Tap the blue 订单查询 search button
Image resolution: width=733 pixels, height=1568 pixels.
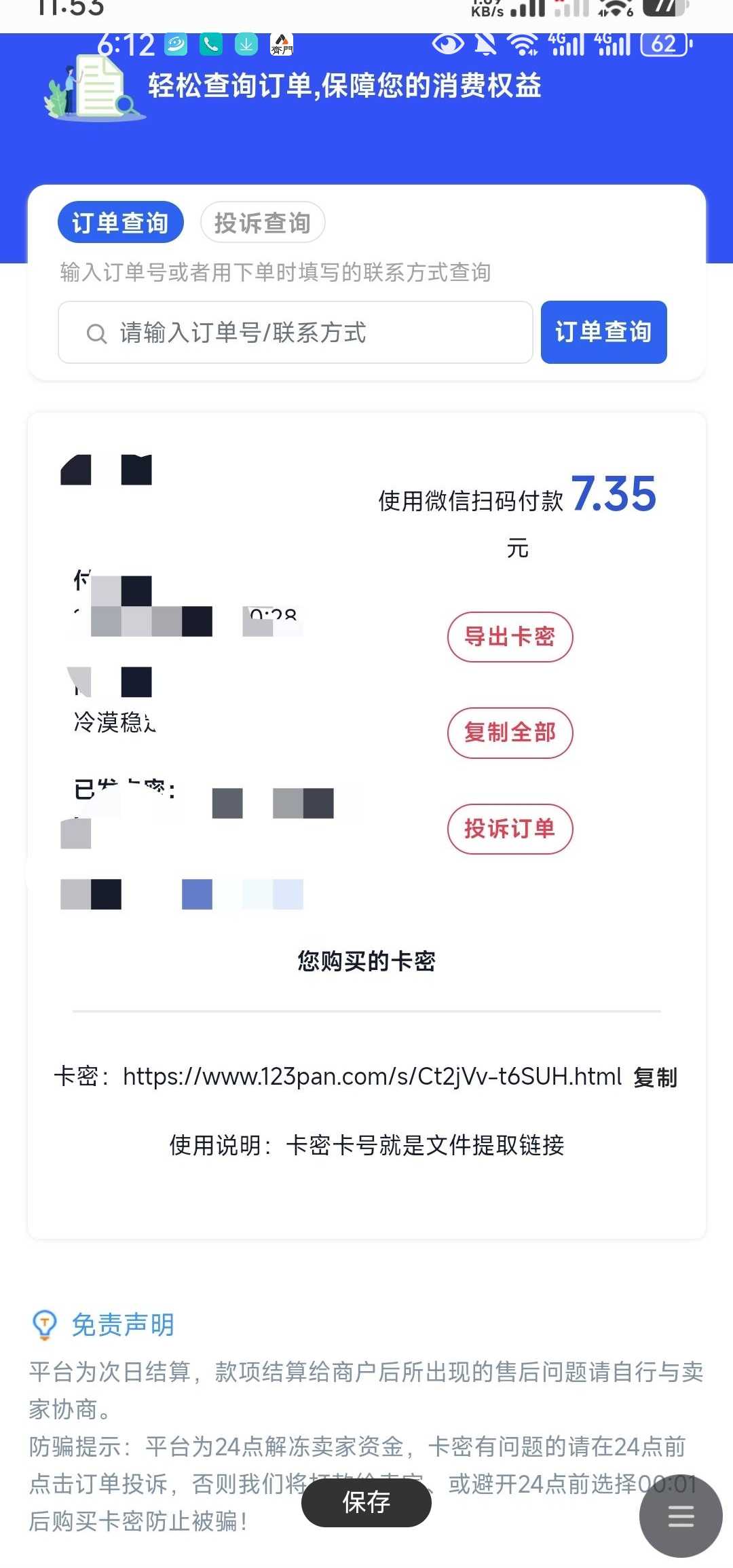coord(603,333)
